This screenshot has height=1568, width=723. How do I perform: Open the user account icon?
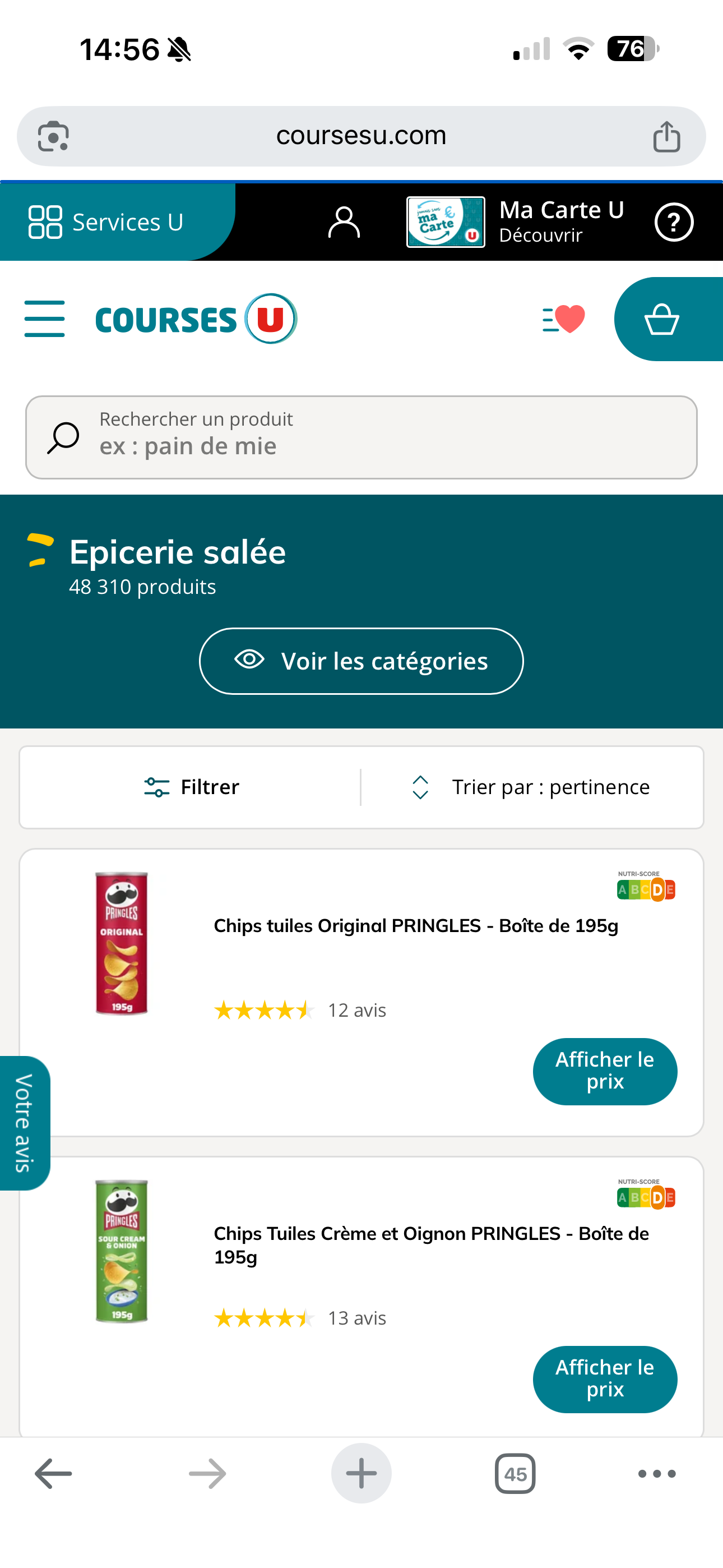344,222
